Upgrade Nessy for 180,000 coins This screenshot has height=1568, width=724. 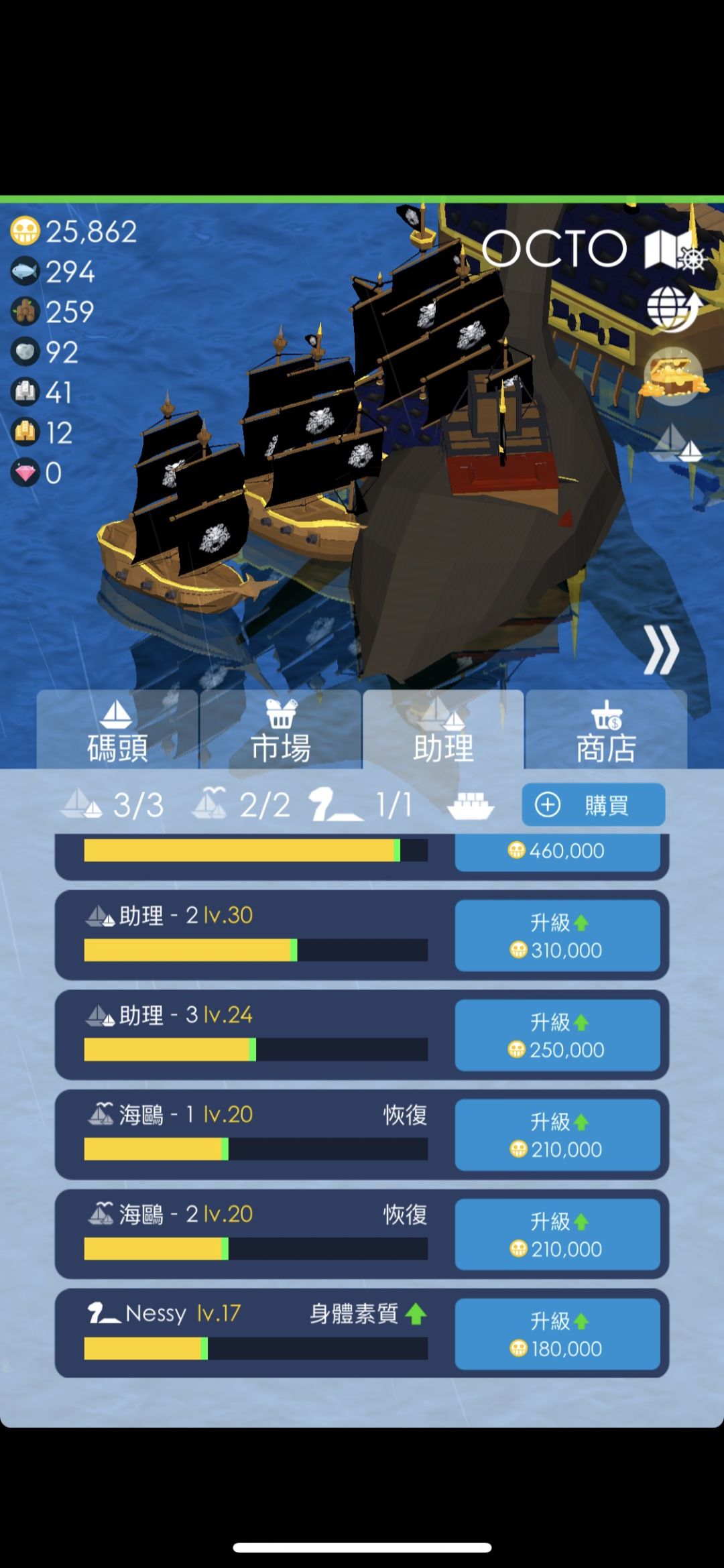[559, 1333]
